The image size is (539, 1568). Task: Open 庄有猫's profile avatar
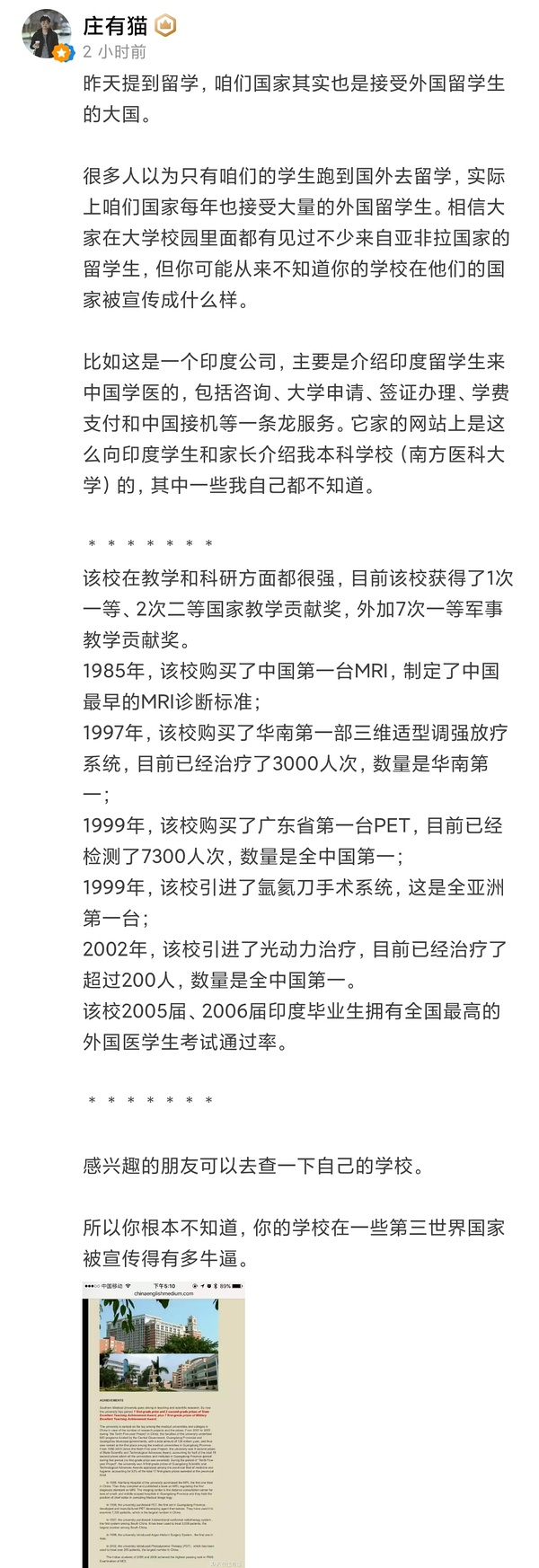click(46, 33)
